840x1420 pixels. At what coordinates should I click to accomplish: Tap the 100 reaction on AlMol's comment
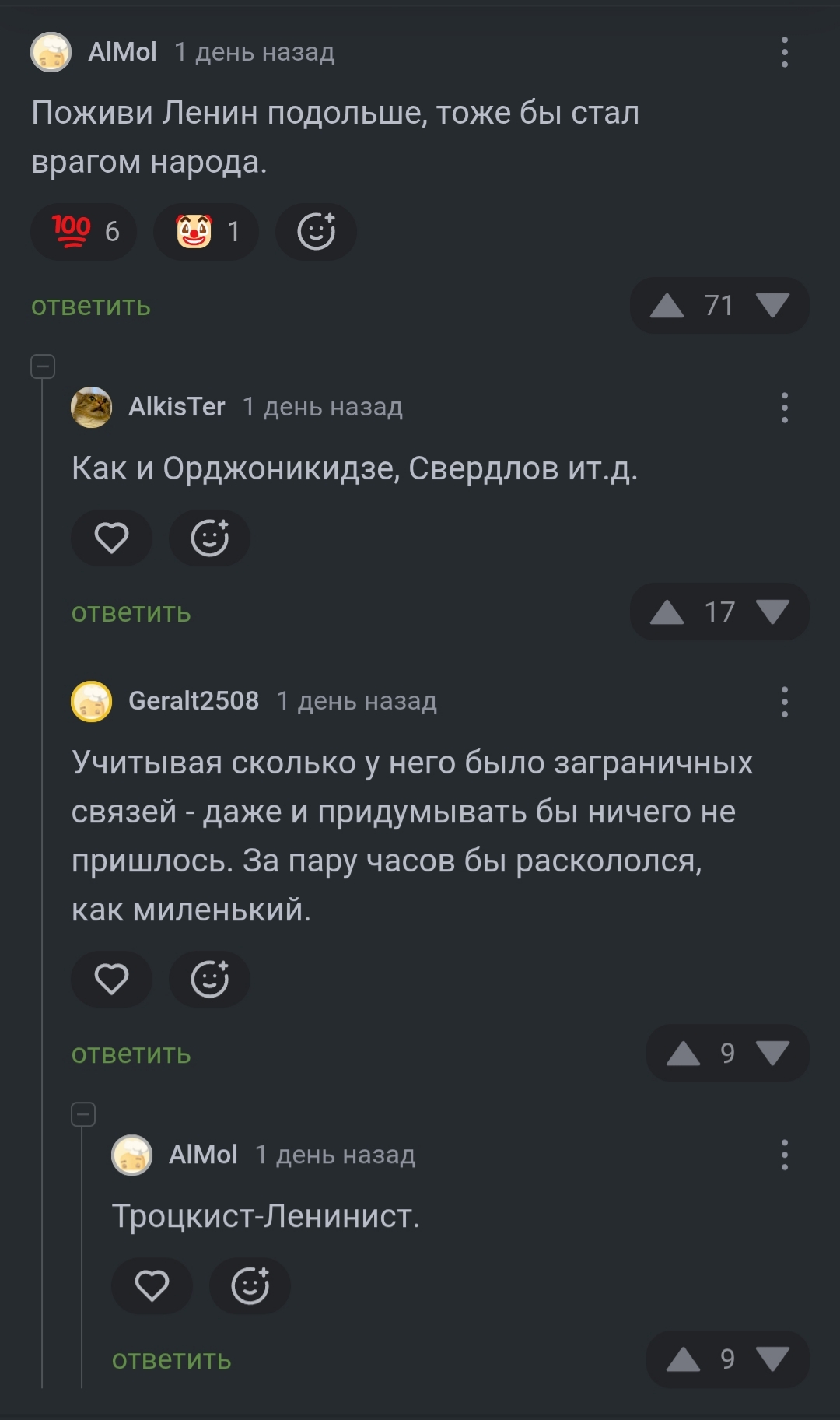coord(84,231)
